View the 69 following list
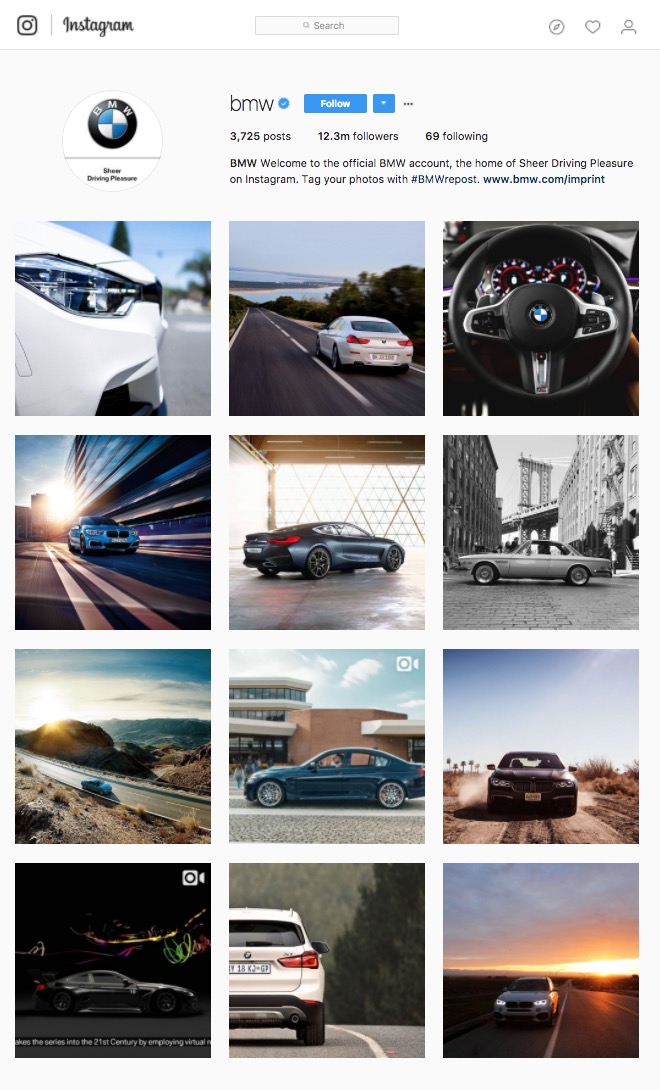This screenshot has height=1090, width=660. [x=456, y=136]
